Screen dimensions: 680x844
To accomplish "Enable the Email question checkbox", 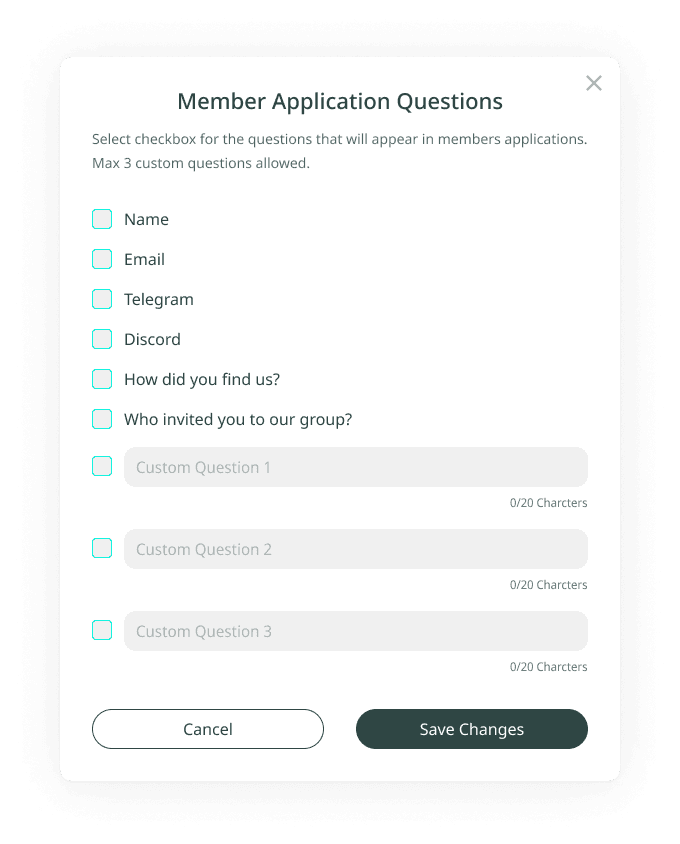I will click(102, 259).
